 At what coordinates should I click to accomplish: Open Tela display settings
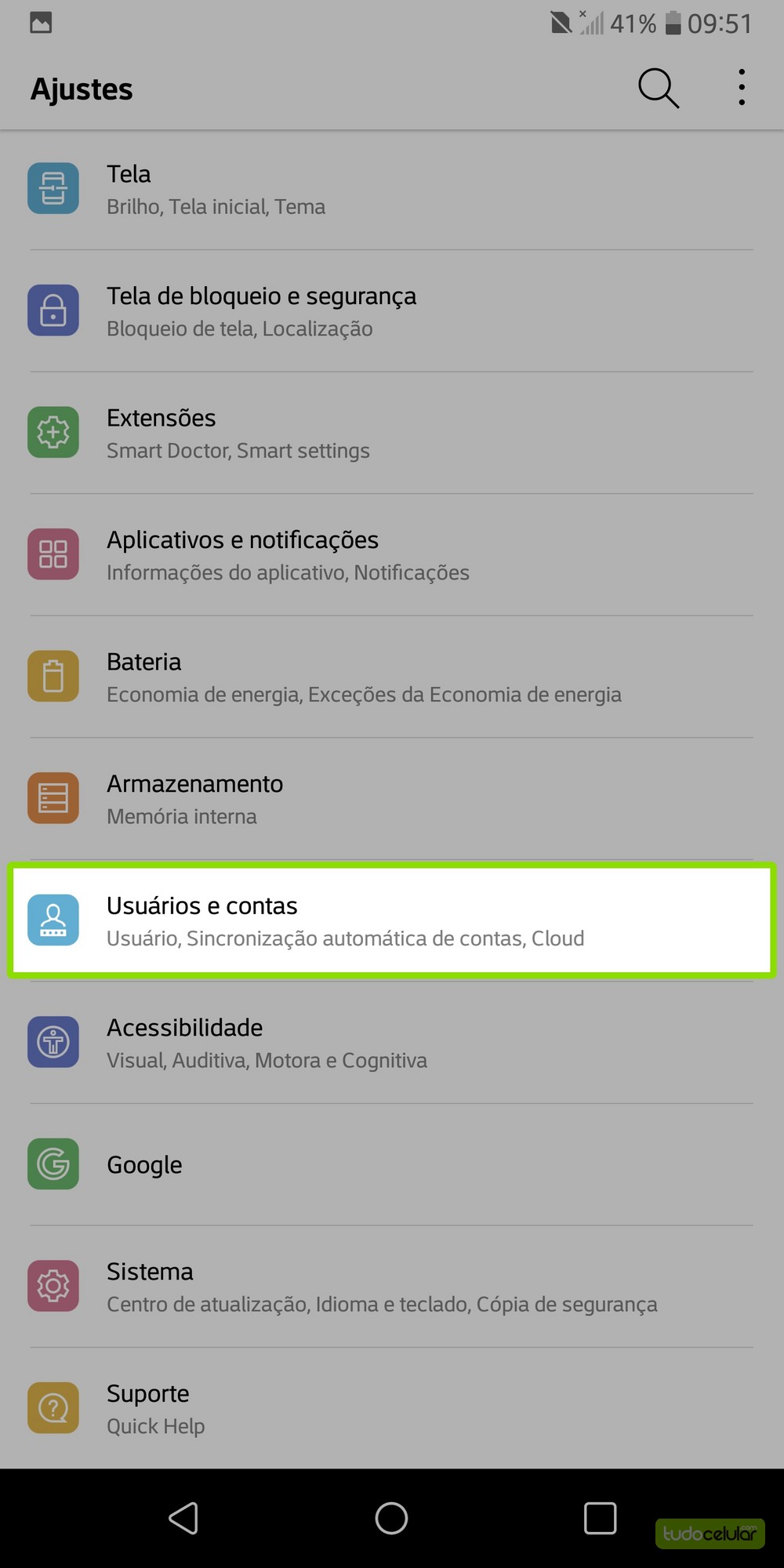[x=390, y=190]
